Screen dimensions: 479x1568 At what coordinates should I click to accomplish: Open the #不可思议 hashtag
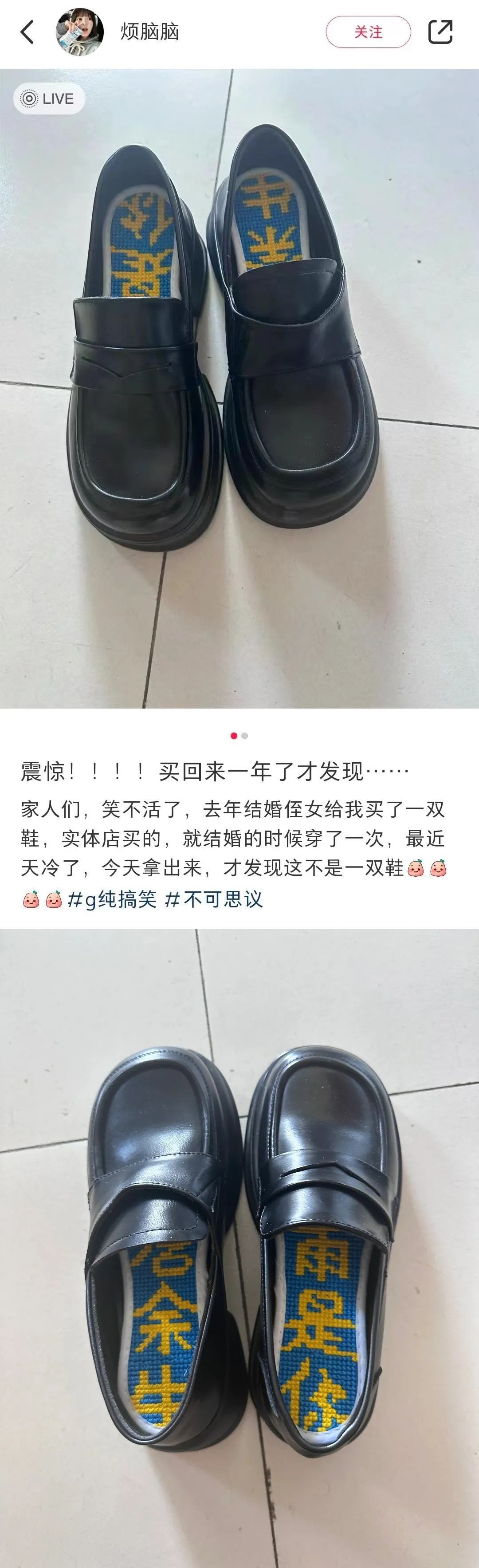pos(214,899)
